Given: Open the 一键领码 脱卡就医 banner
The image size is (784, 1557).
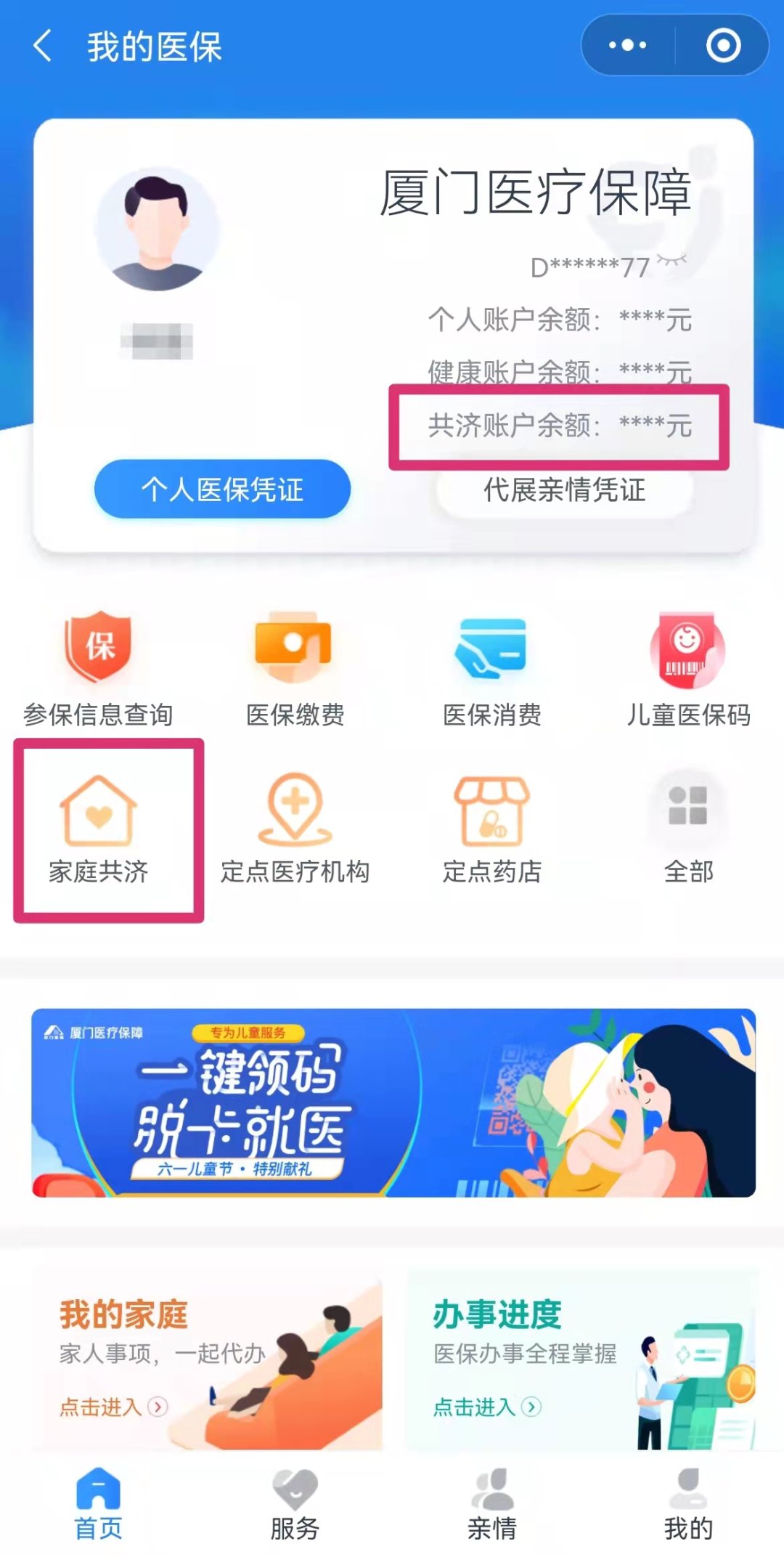Looking at the screenshot, I should [393, 1102].
